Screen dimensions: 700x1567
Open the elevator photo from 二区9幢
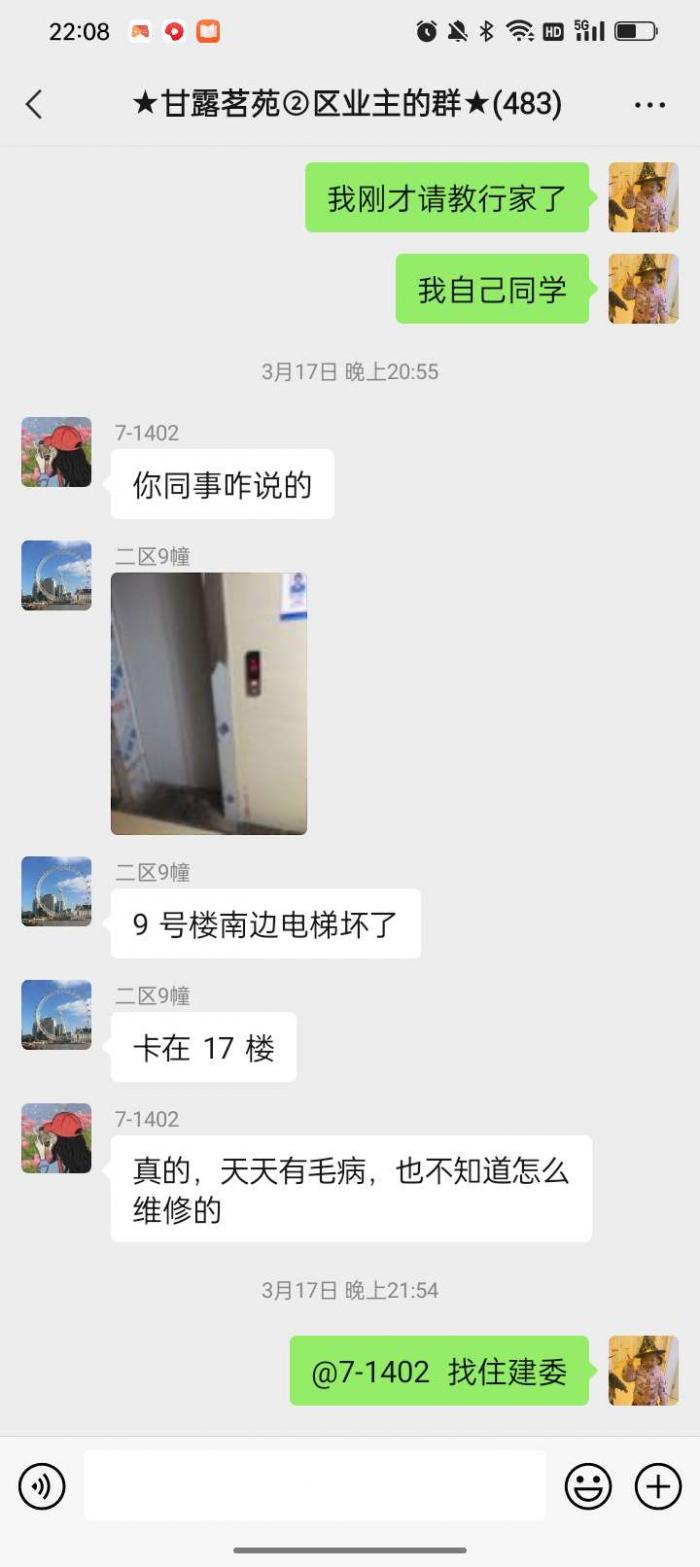pos(209,703)
